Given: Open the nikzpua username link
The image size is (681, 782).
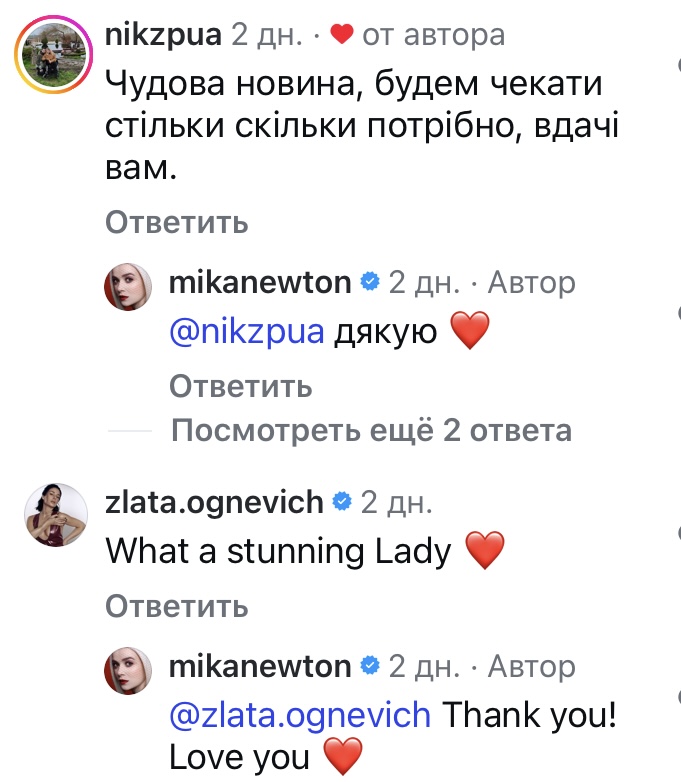Looking at the screenshot, I should [x=162, y=35].
